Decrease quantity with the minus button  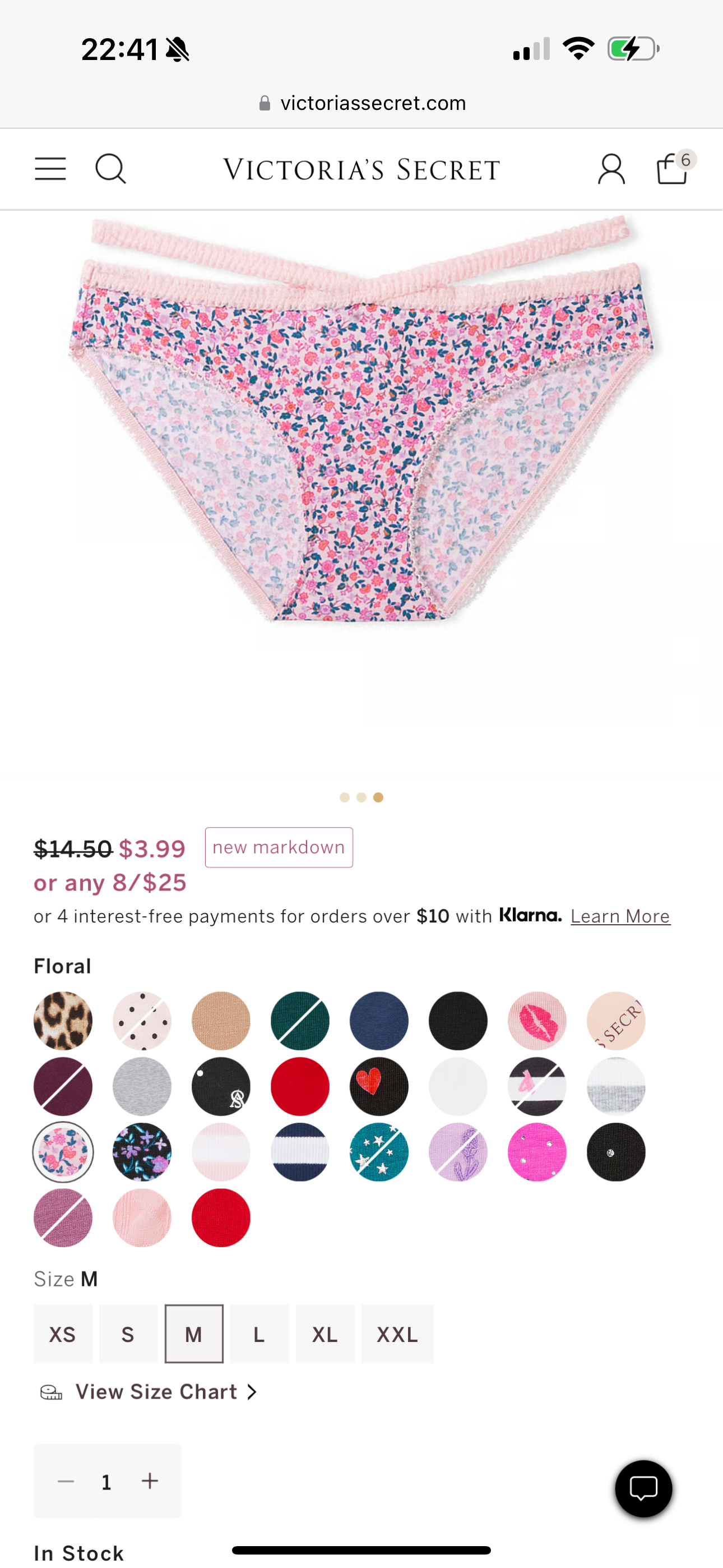click(x=66, y=1481)
